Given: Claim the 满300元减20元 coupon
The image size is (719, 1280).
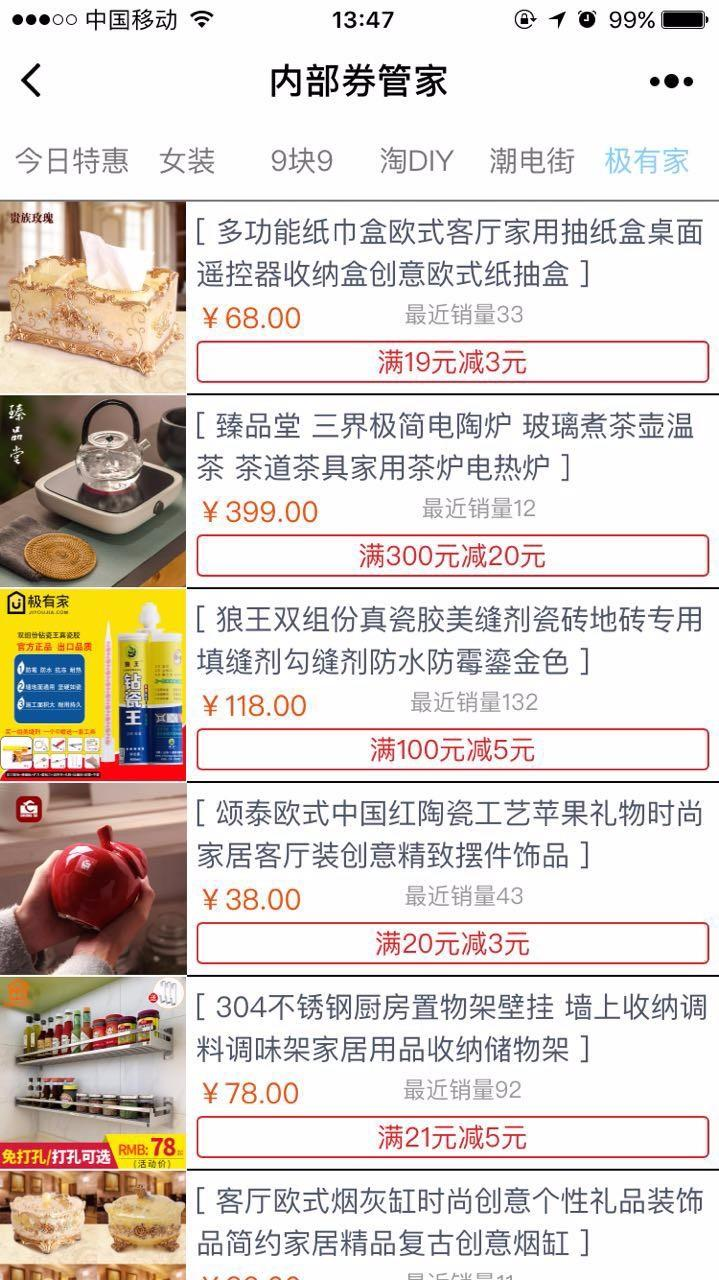Looking at the screenshot, I should pyautogui.click(x=452, y=556).
